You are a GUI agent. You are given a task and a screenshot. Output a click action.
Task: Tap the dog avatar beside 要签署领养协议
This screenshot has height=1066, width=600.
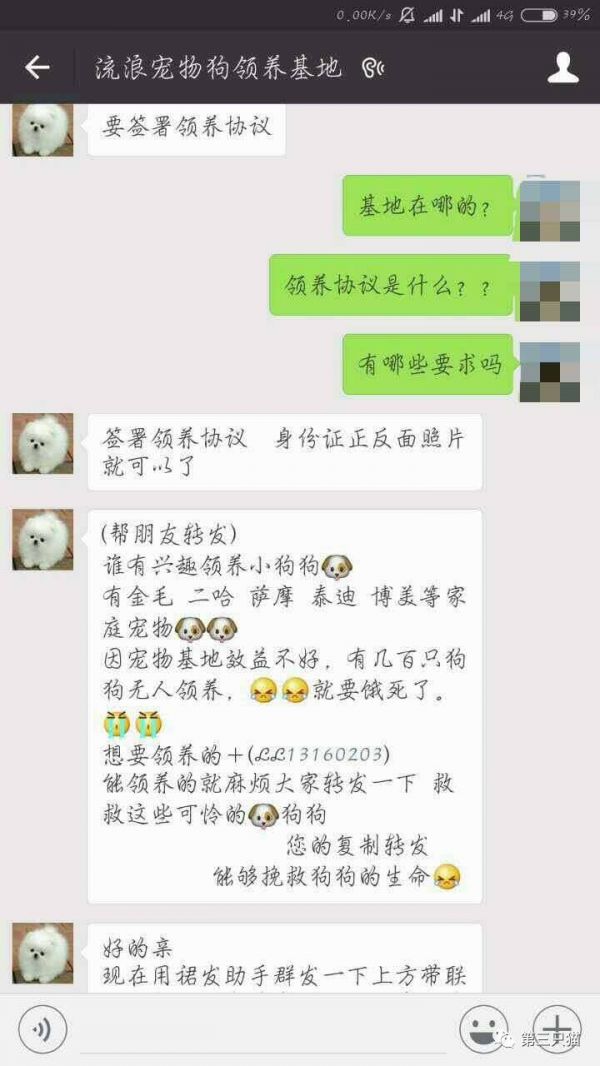tap(43, 130)
